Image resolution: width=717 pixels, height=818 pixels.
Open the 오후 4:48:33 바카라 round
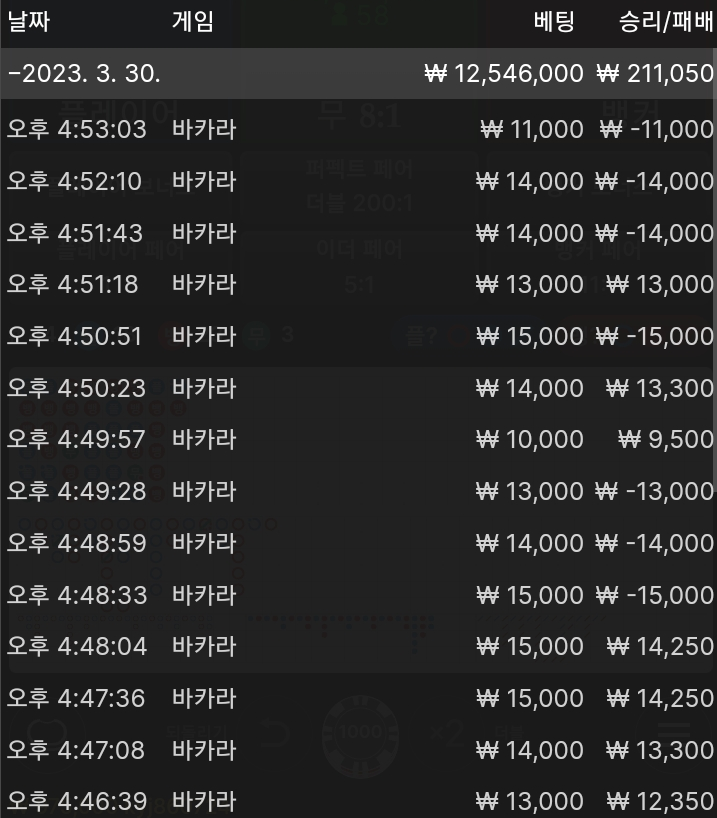click(358, 595)
